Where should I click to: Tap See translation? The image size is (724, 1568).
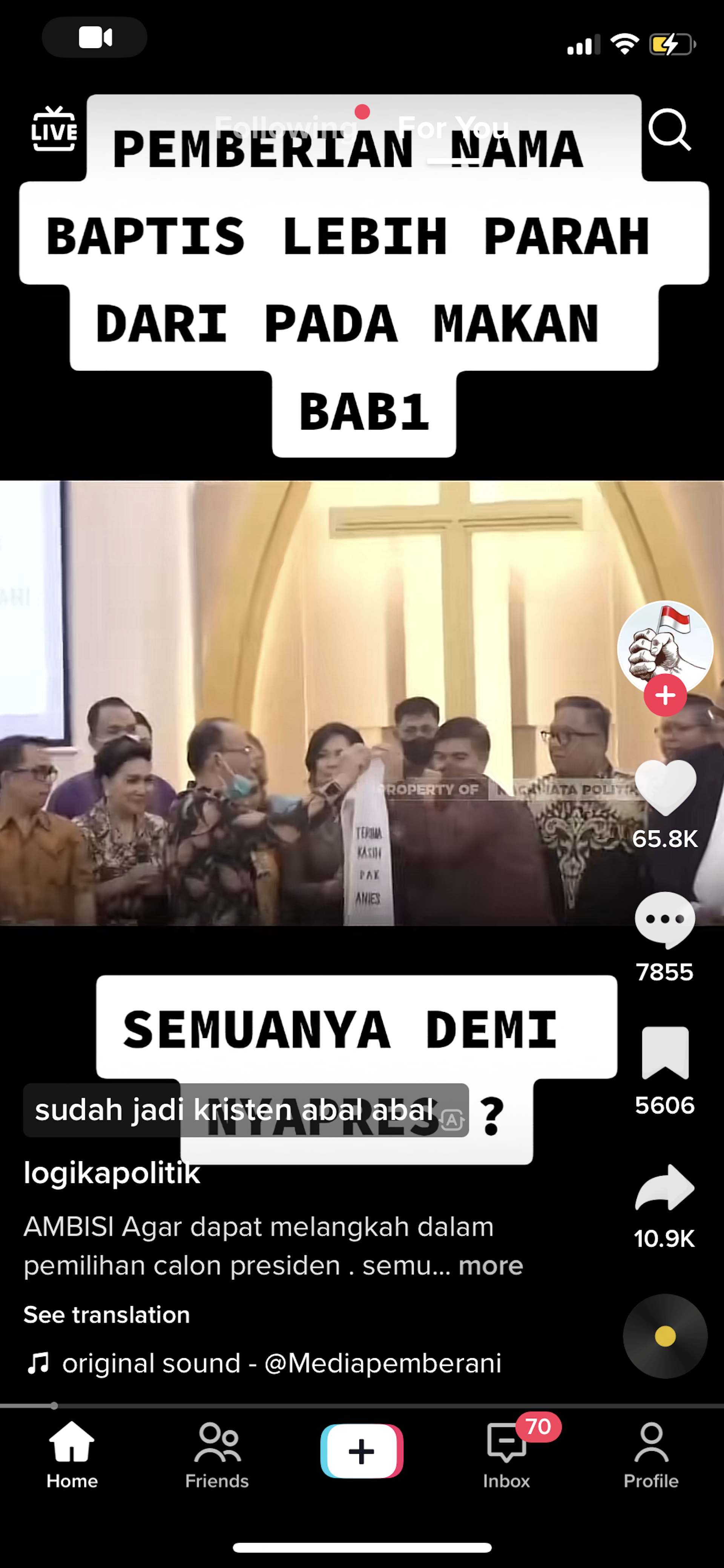pos(106,1315)
